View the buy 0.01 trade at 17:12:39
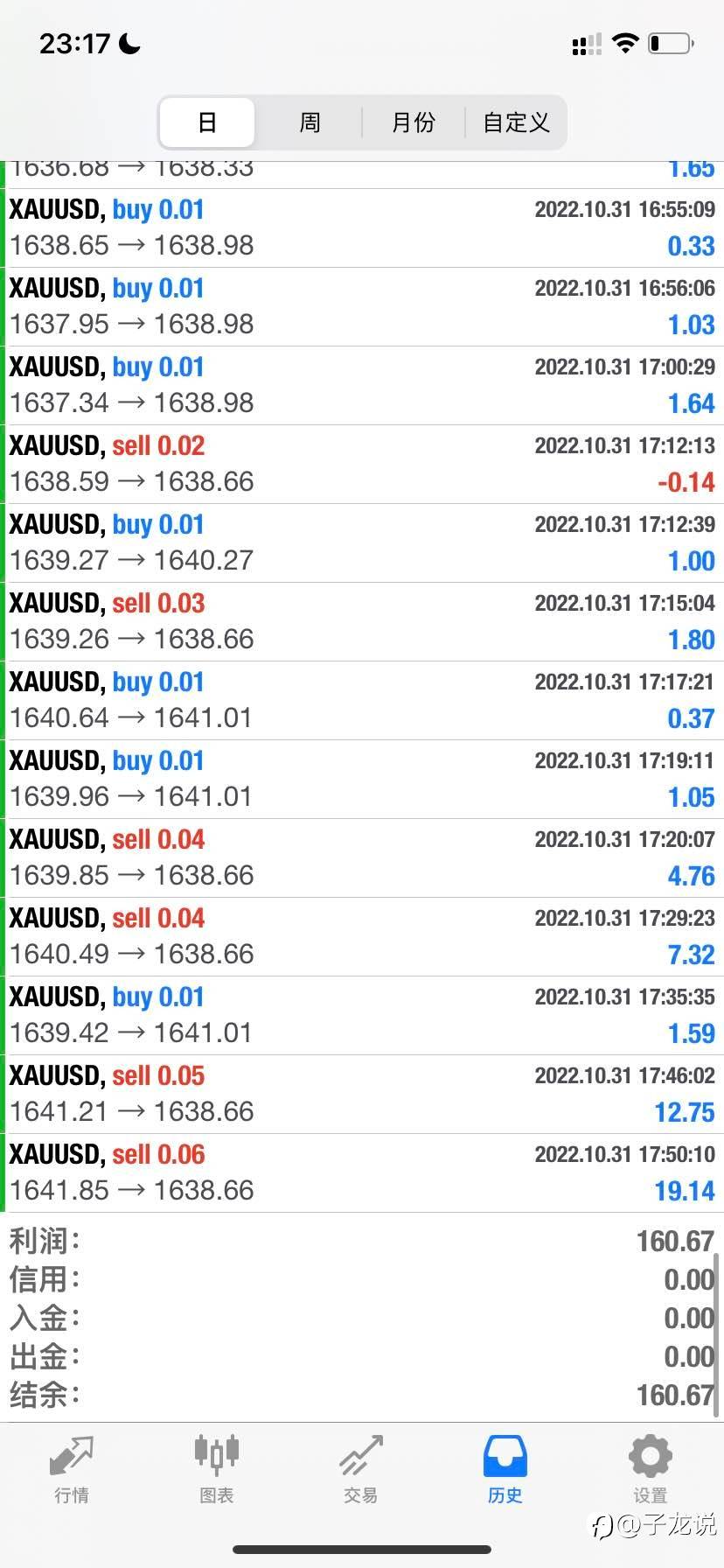The image size is (724, 1568). (362, 543)
